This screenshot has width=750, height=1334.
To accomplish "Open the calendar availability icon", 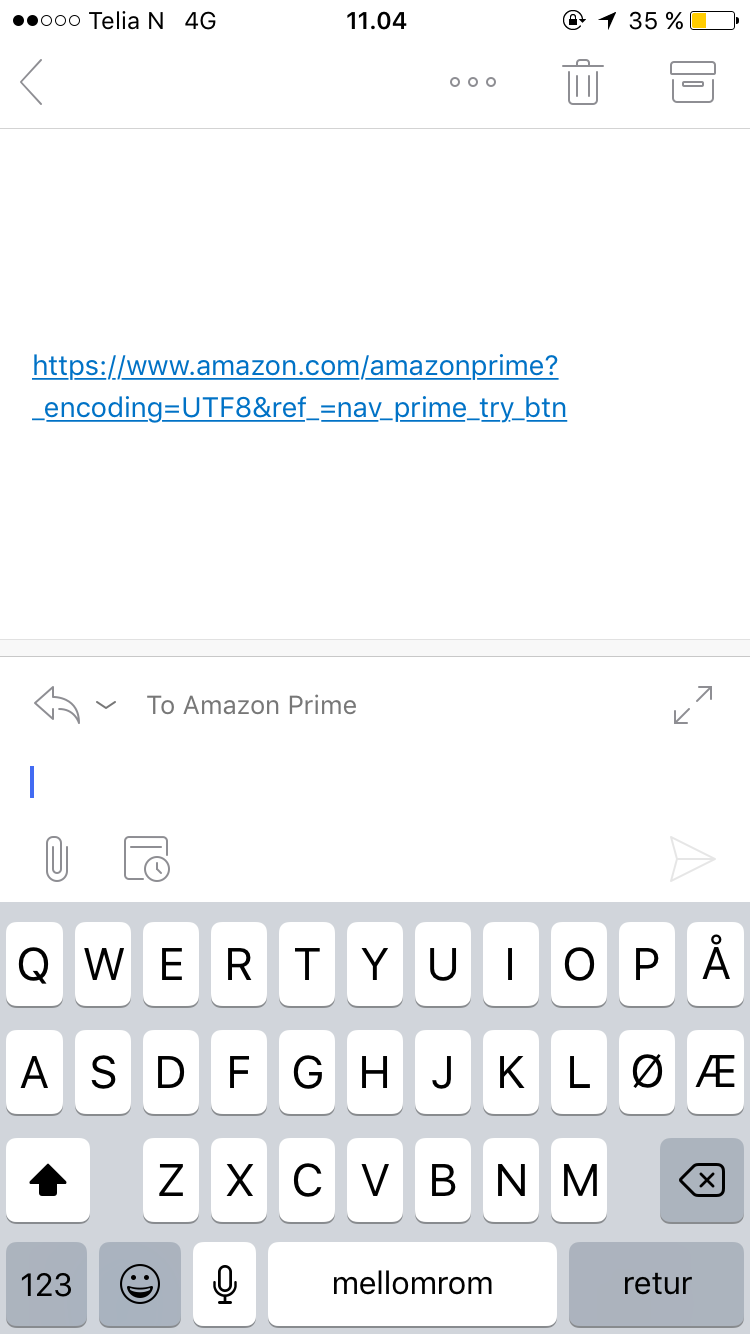I will click(x=147, y=859).
